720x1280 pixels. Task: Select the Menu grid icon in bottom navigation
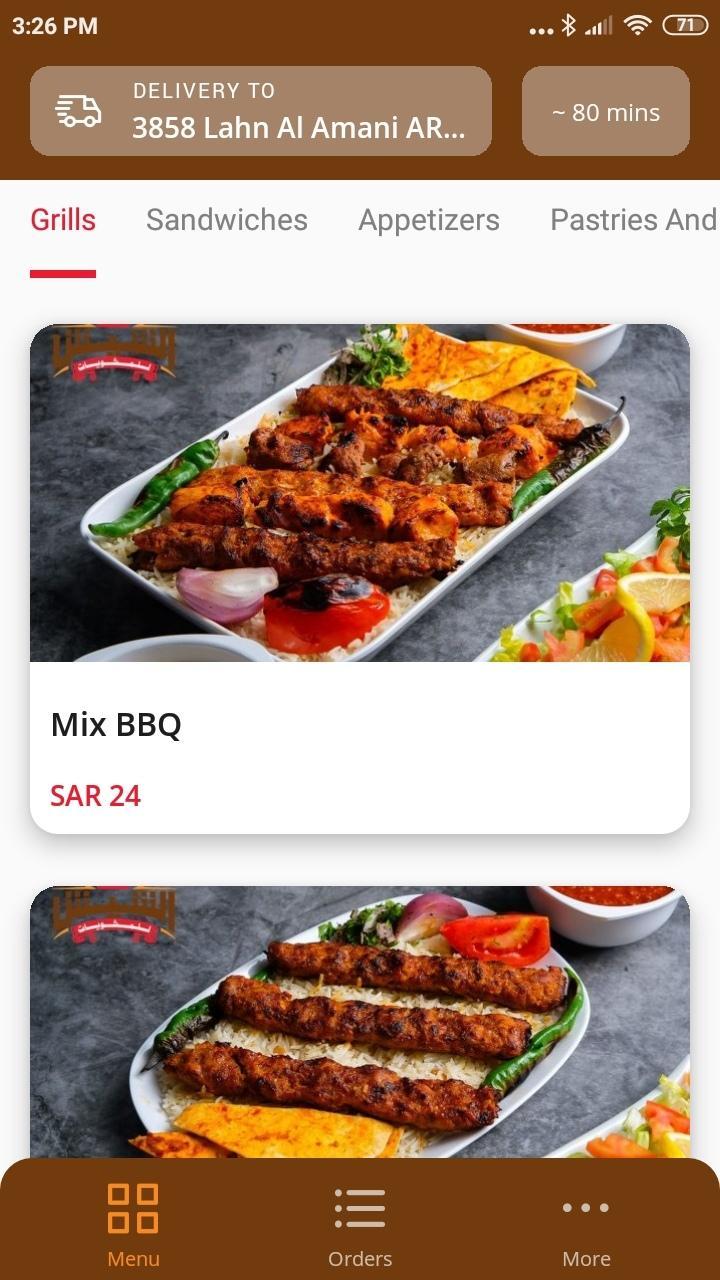[133, 1208]
